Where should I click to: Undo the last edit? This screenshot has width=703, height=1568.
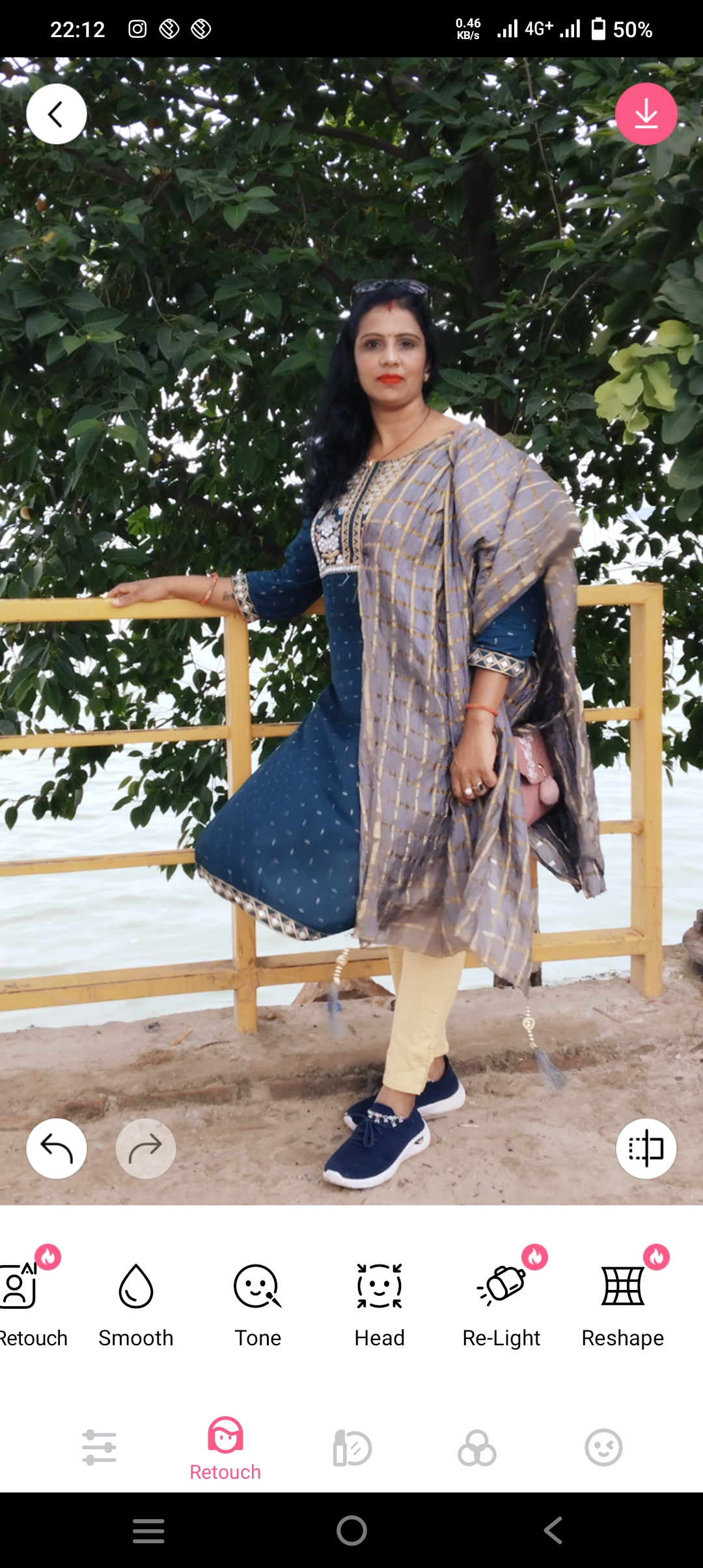click(57, 1149)
